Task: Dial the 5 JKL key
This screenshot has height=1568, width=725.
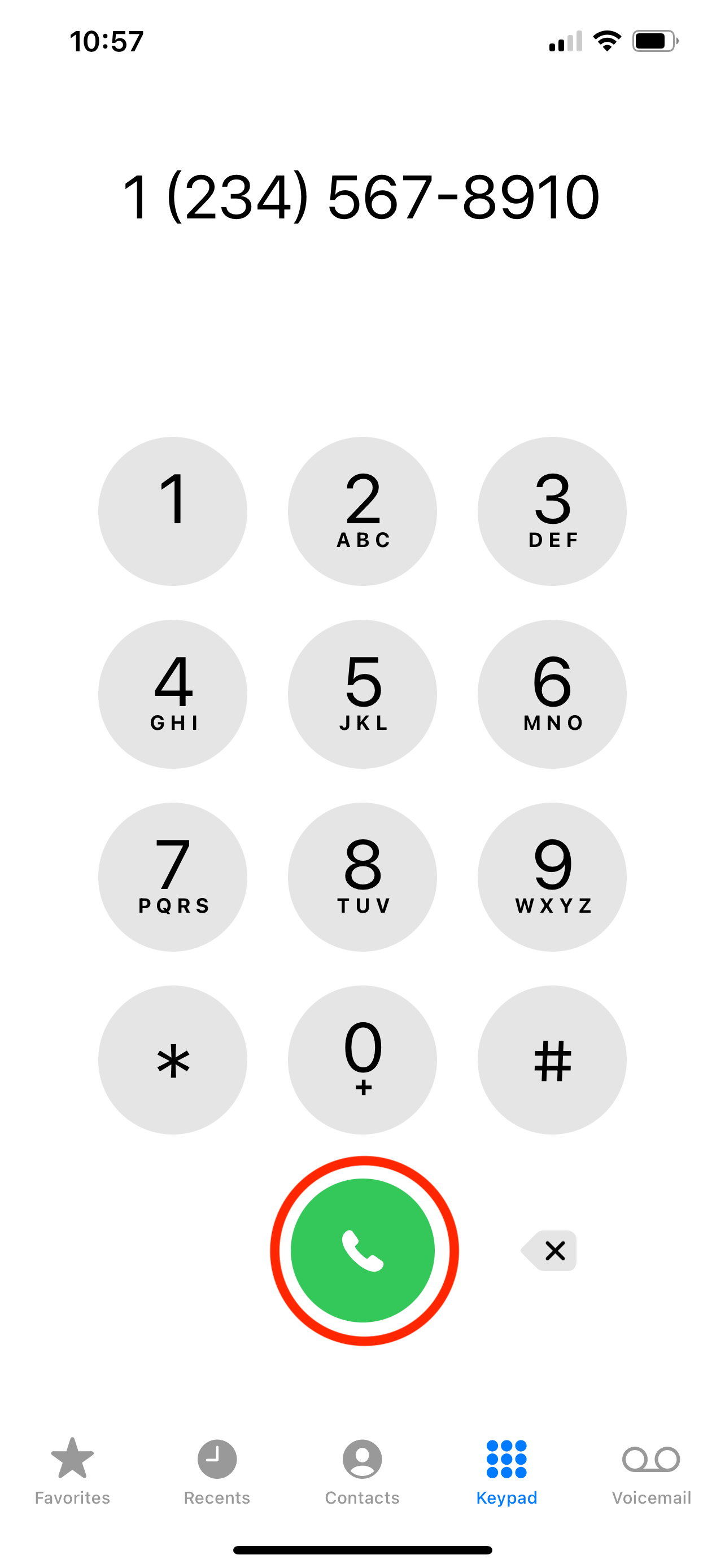Action: (x=363, y=694)
